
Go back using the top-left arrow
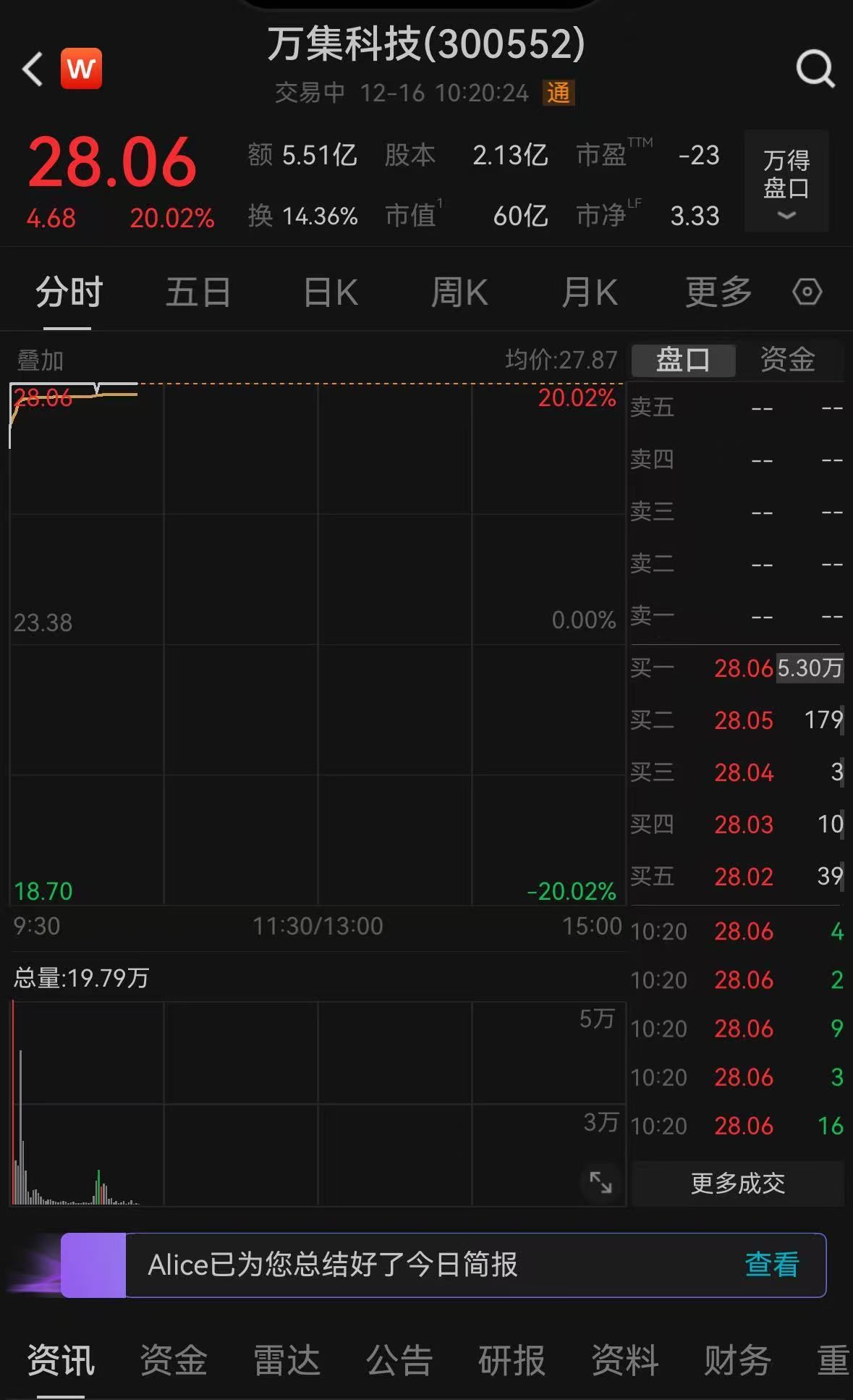(x=33, y=69)
